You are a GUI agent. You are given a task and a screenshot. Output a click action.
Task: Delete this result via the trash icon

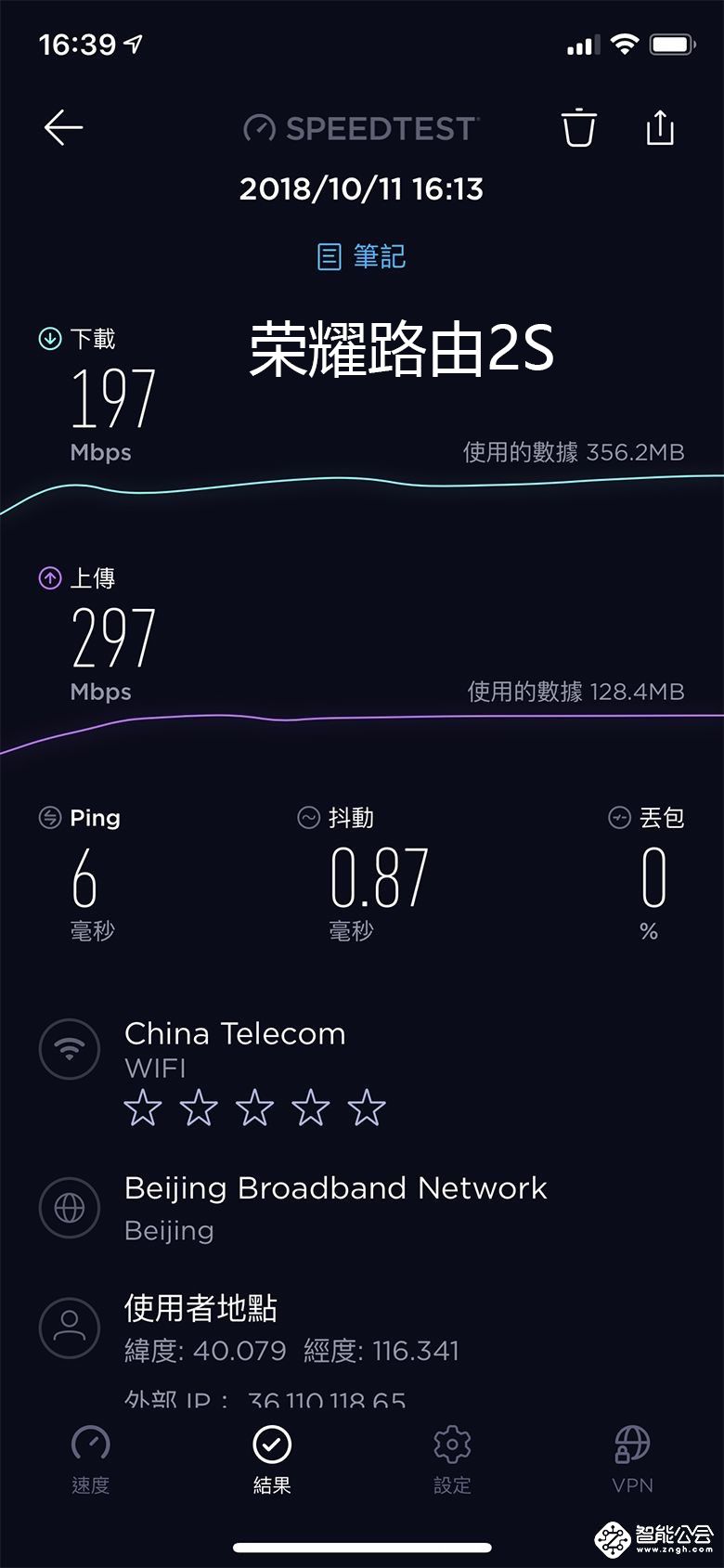coord(577,129)
